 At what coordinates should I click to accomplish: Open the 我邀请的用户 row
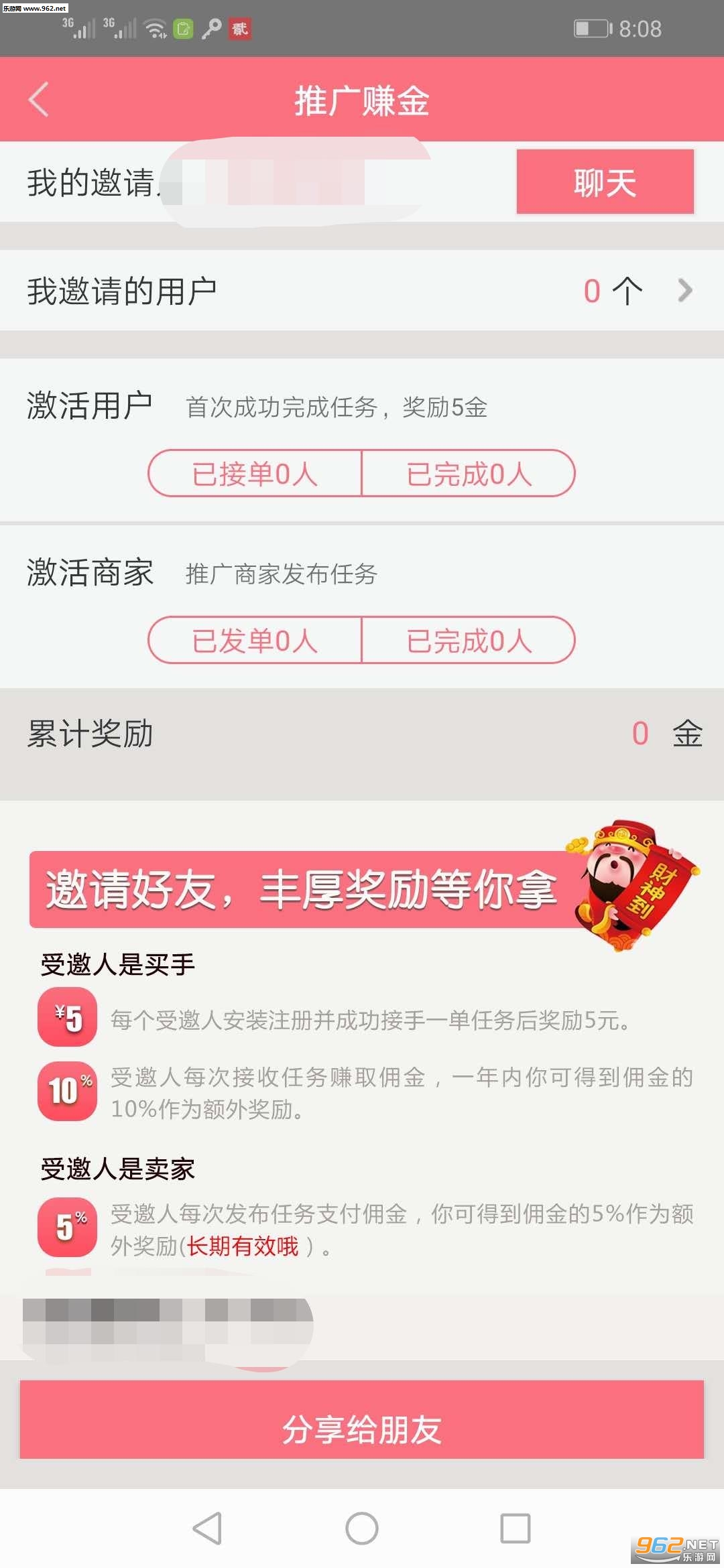[x=362, y=291]
